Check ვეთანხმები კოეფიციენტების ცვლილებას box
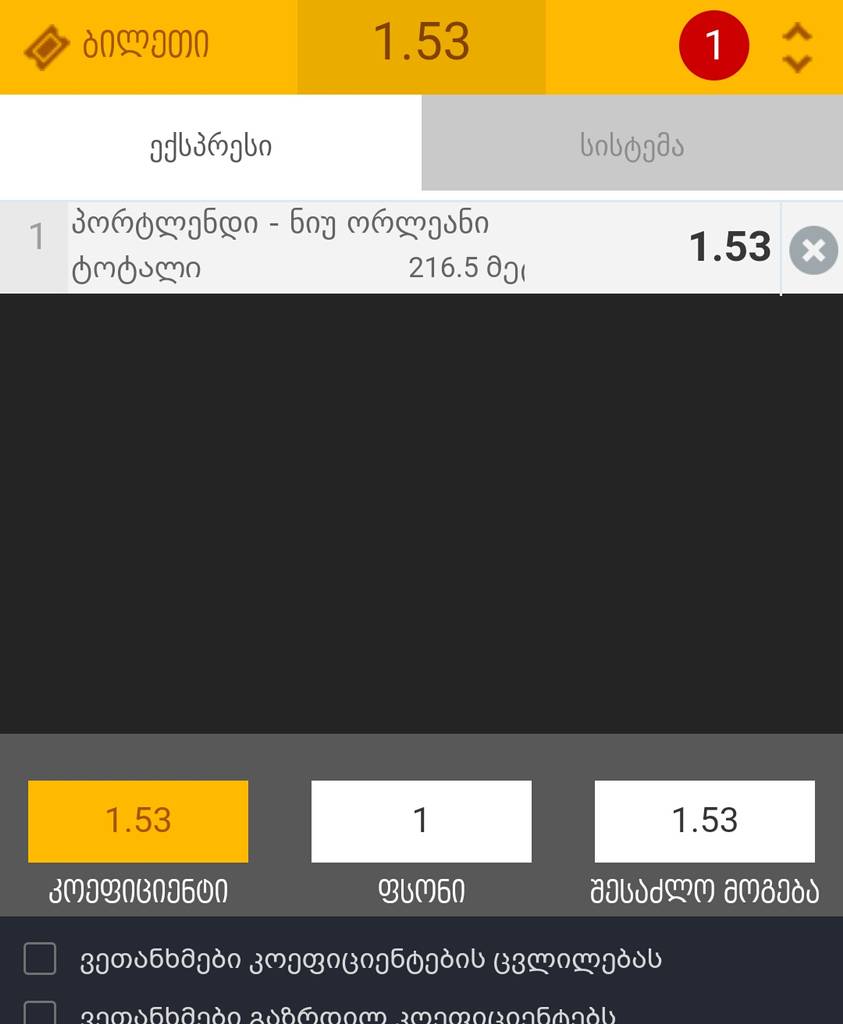The width and height of the screenshot is (843, 1024). point(40,960)
